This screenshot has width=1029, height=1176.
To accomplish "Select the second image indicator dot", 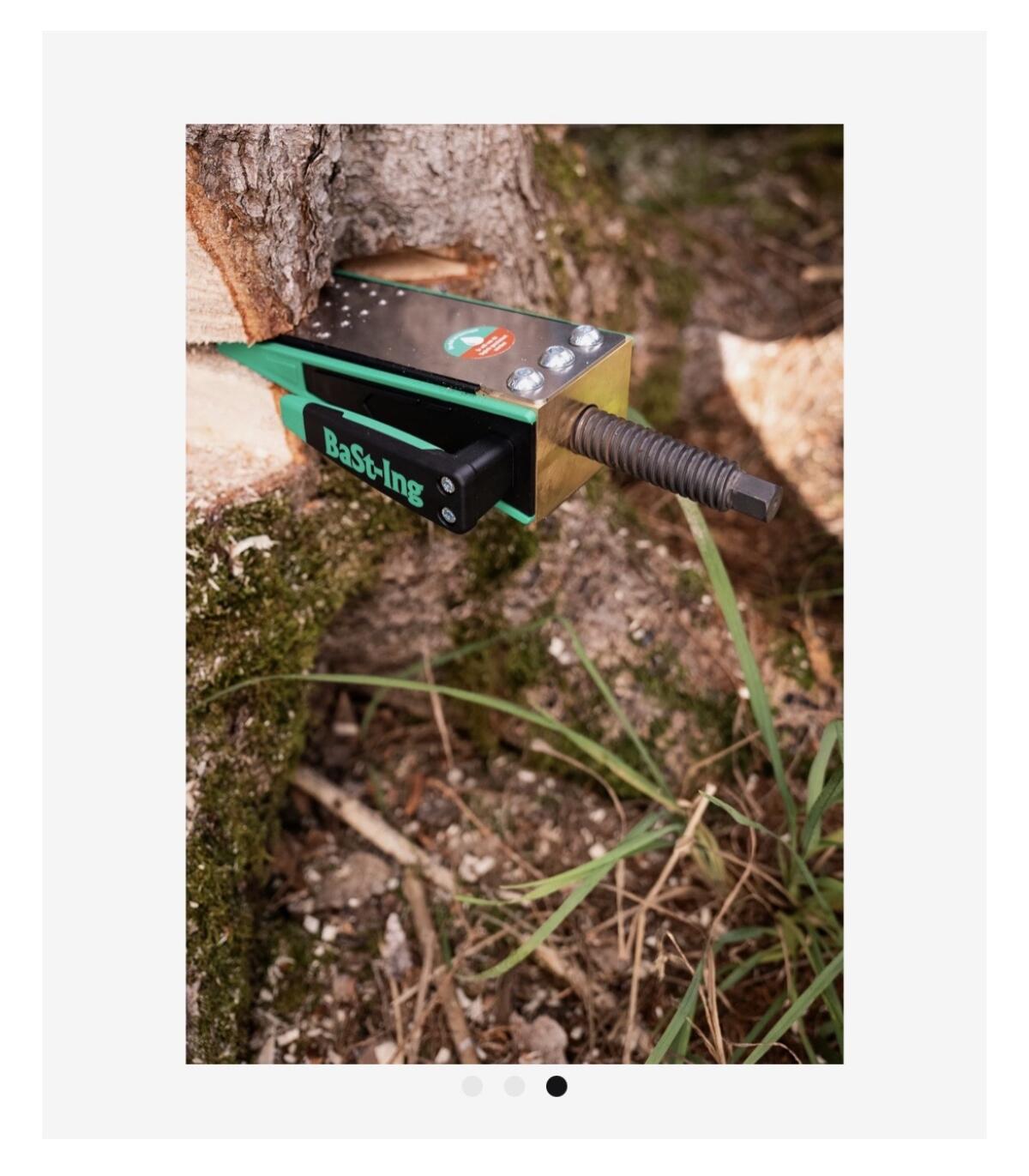I will coord(514,1086).
